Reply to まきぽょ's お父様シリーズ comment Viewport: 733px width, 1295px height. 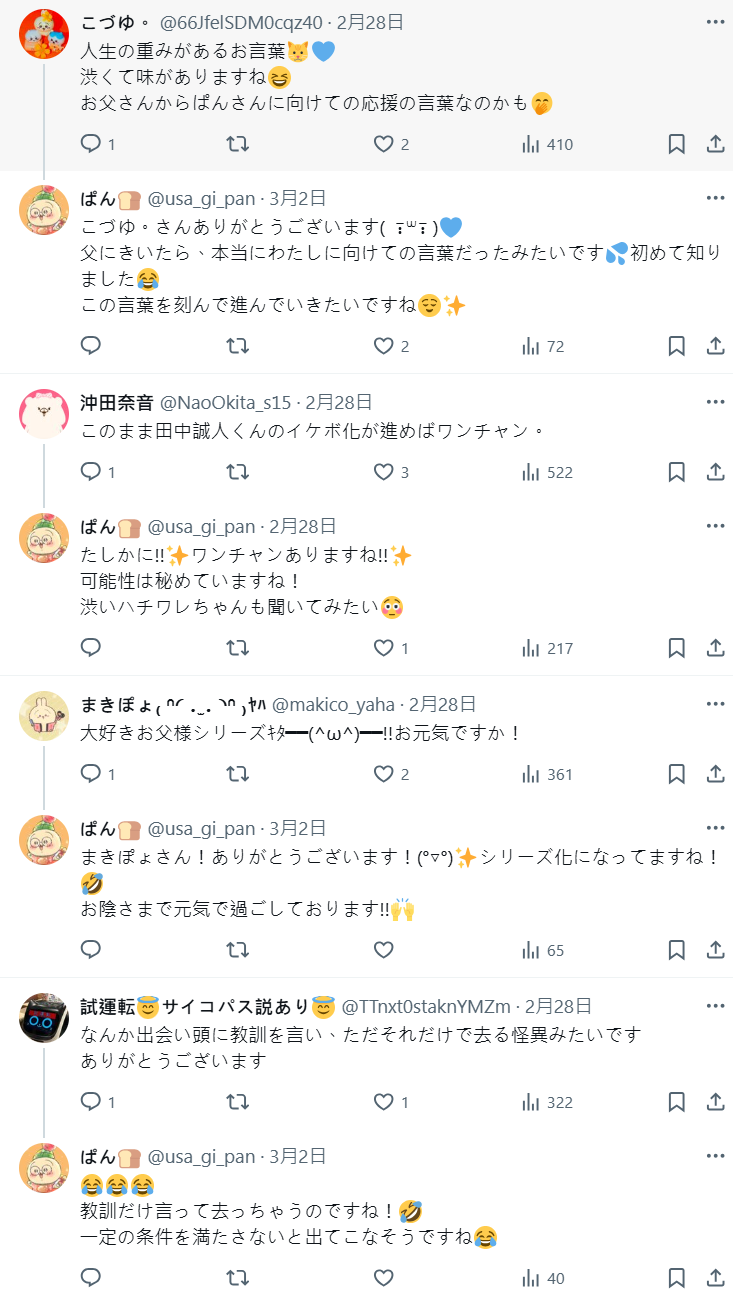click(91, 774)
